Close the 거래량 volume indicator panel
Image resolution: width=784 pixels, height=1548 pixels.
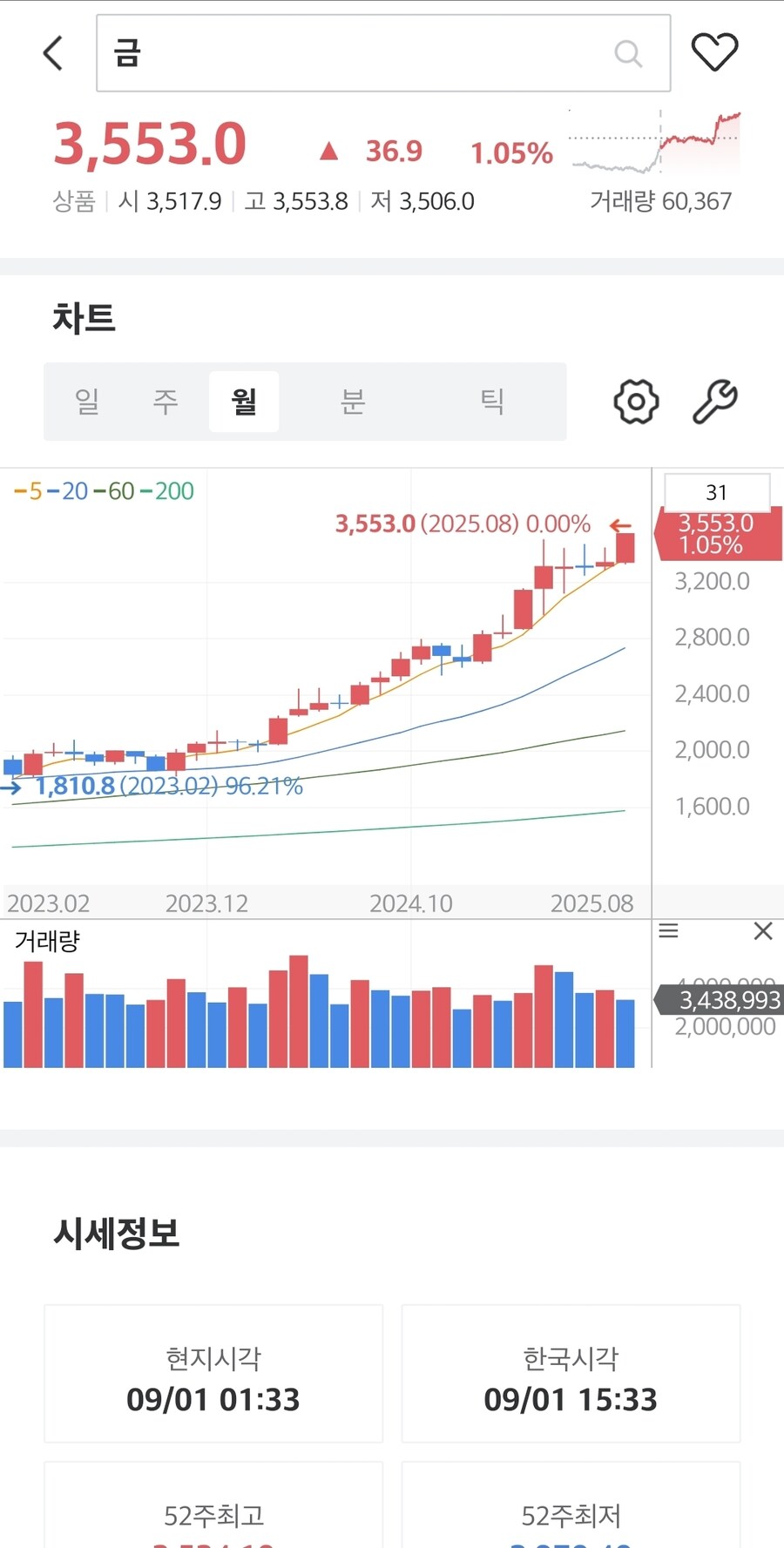click(763, 931)
